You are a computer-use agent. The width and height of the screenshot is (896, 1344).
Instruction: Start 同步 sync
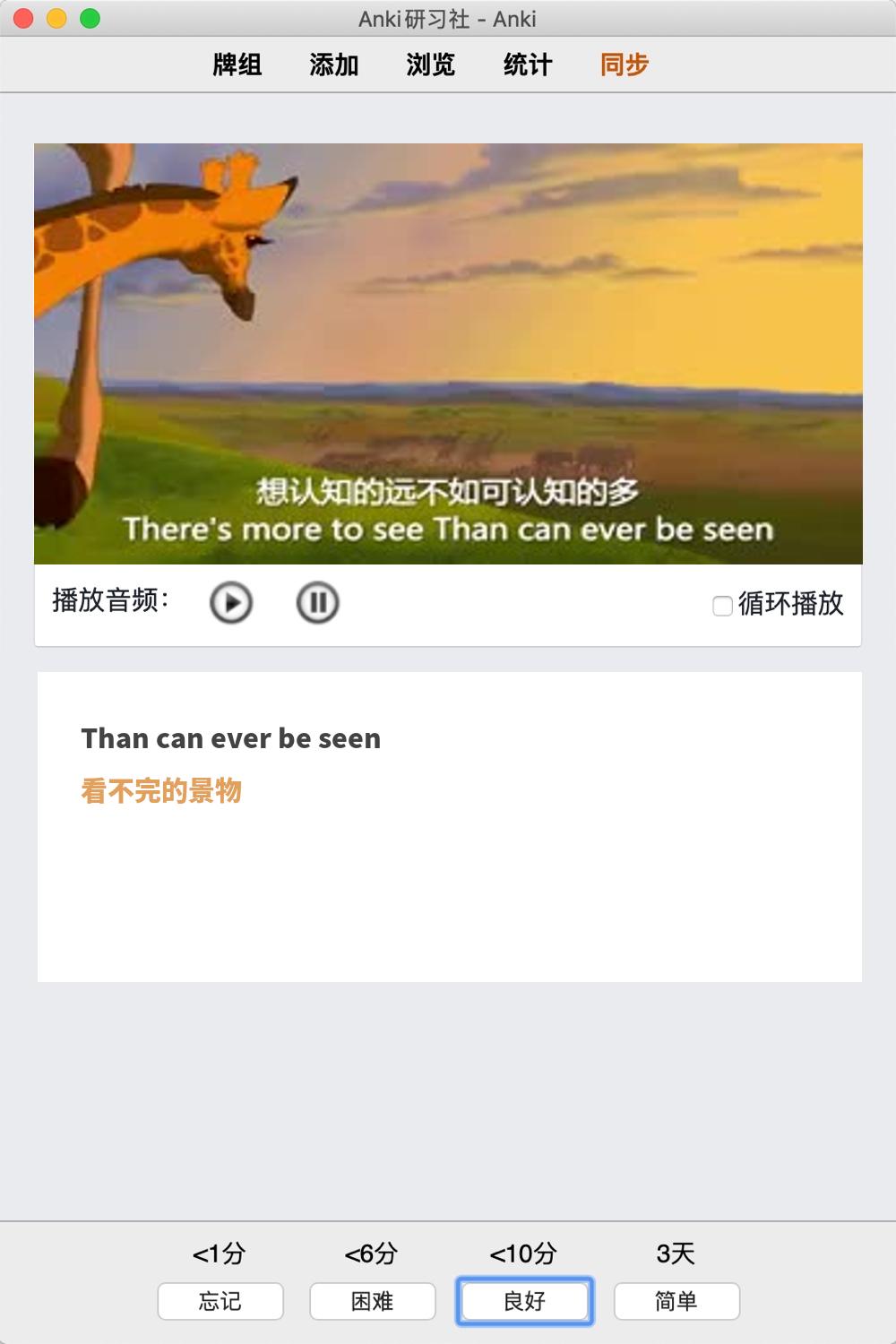[x=625, y=65]
